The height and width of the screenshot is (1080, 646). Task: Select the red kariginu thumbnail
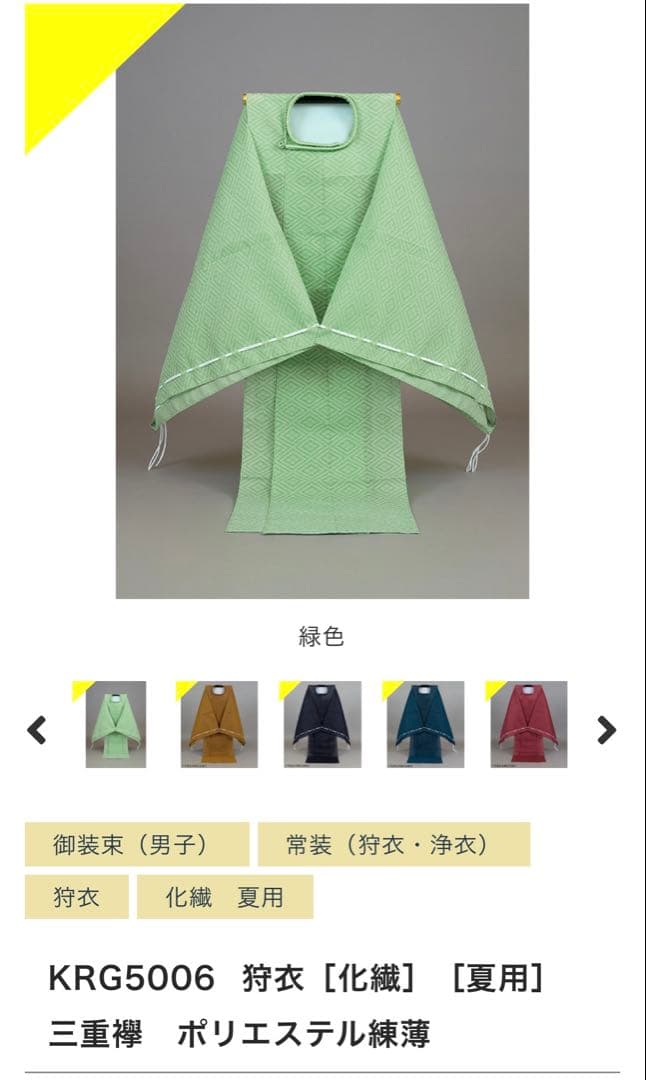pos(528,725)
